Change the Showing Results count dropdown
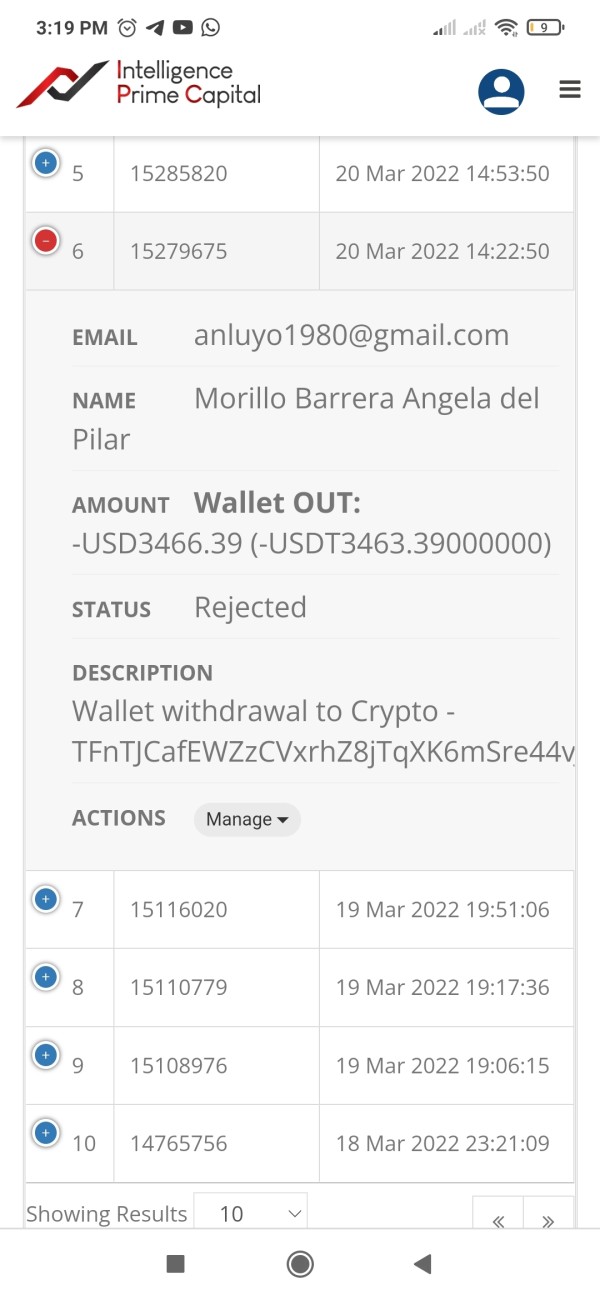The height and width of the screenshot is (1300, 600). click(x=250, y=1213)
